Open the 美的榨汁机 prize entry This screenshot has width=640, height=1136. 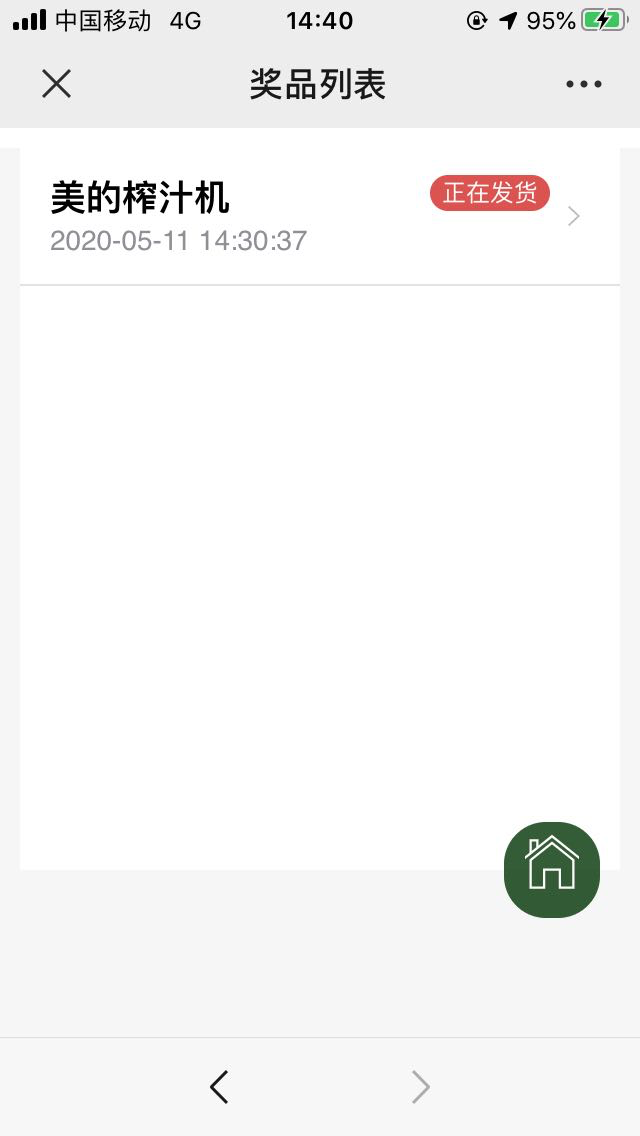click(320, 216)
